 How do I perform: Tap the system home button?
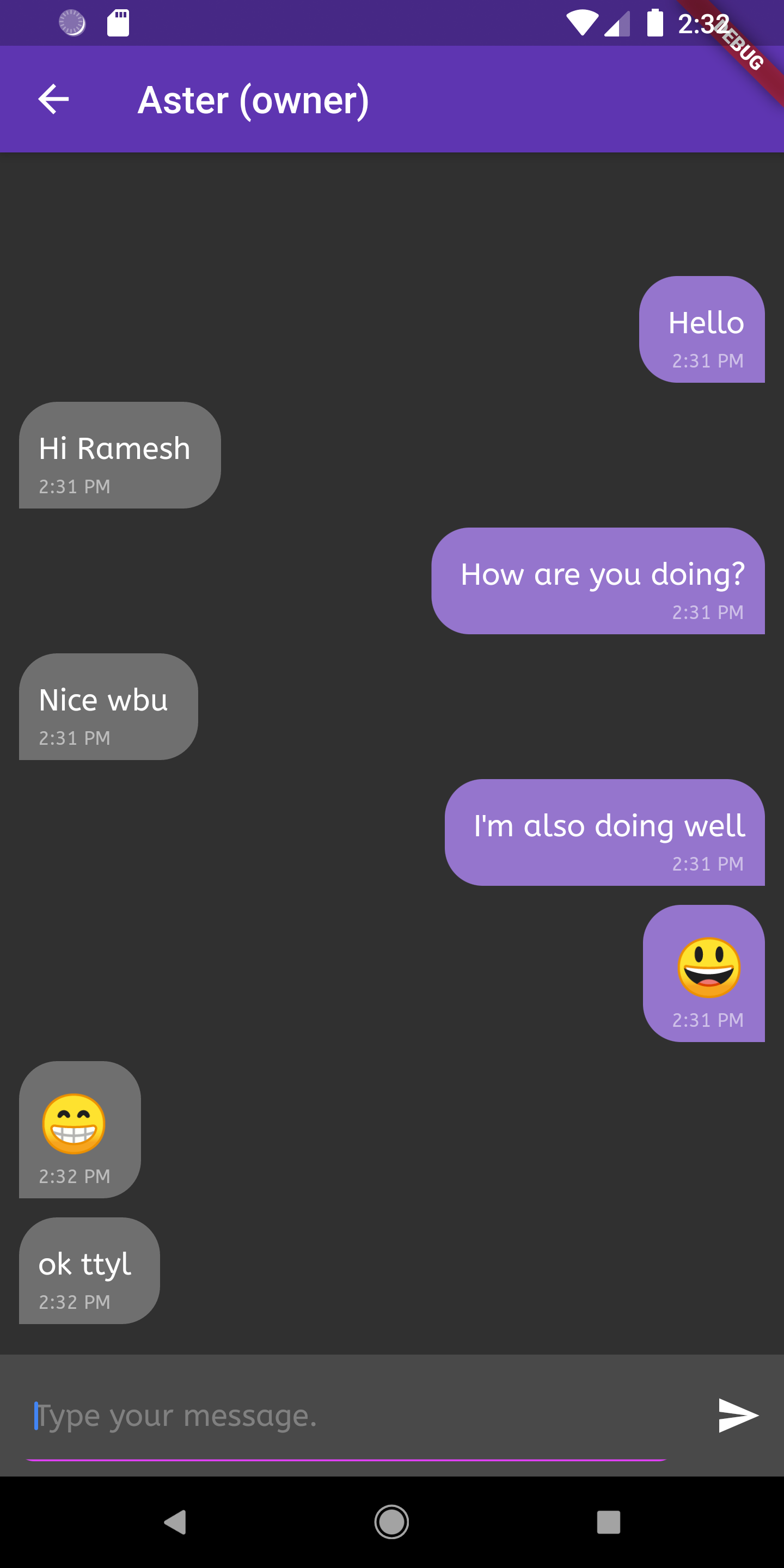(391, 1522)
